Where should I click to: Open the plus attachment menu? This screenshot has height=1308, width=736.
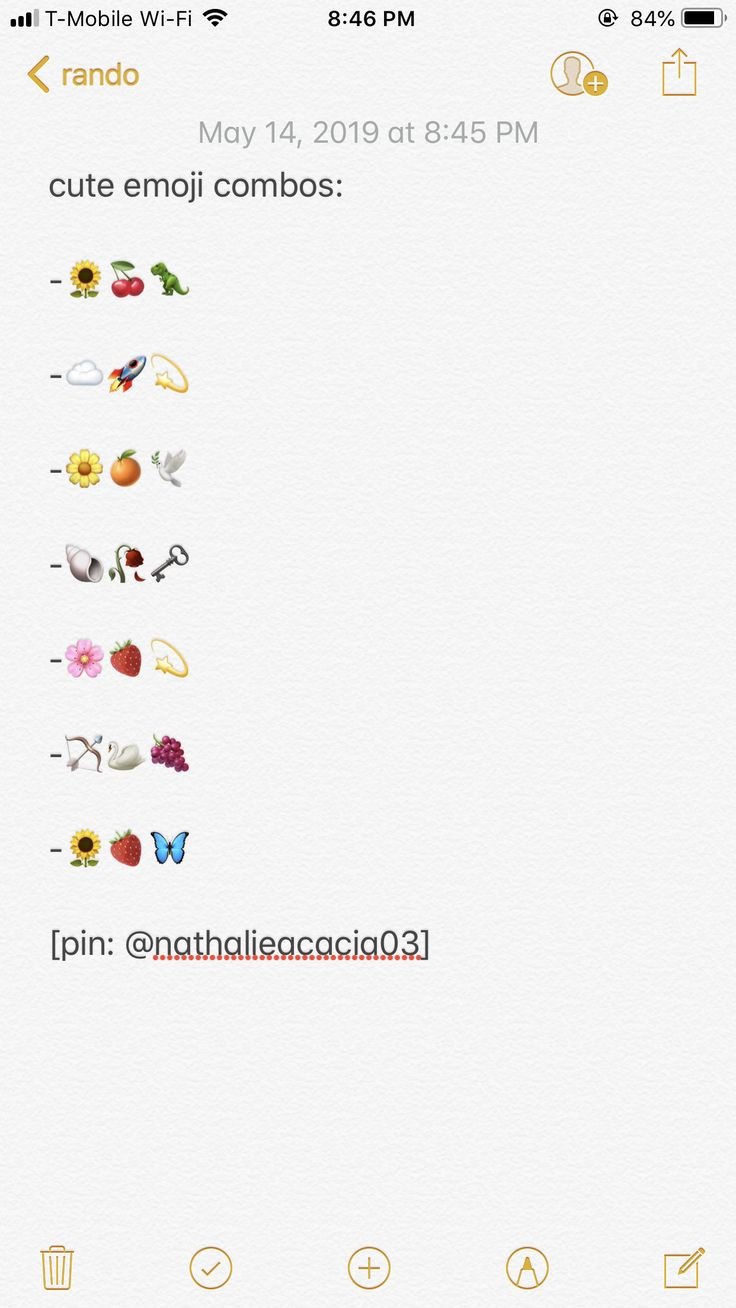(368, 1268)
